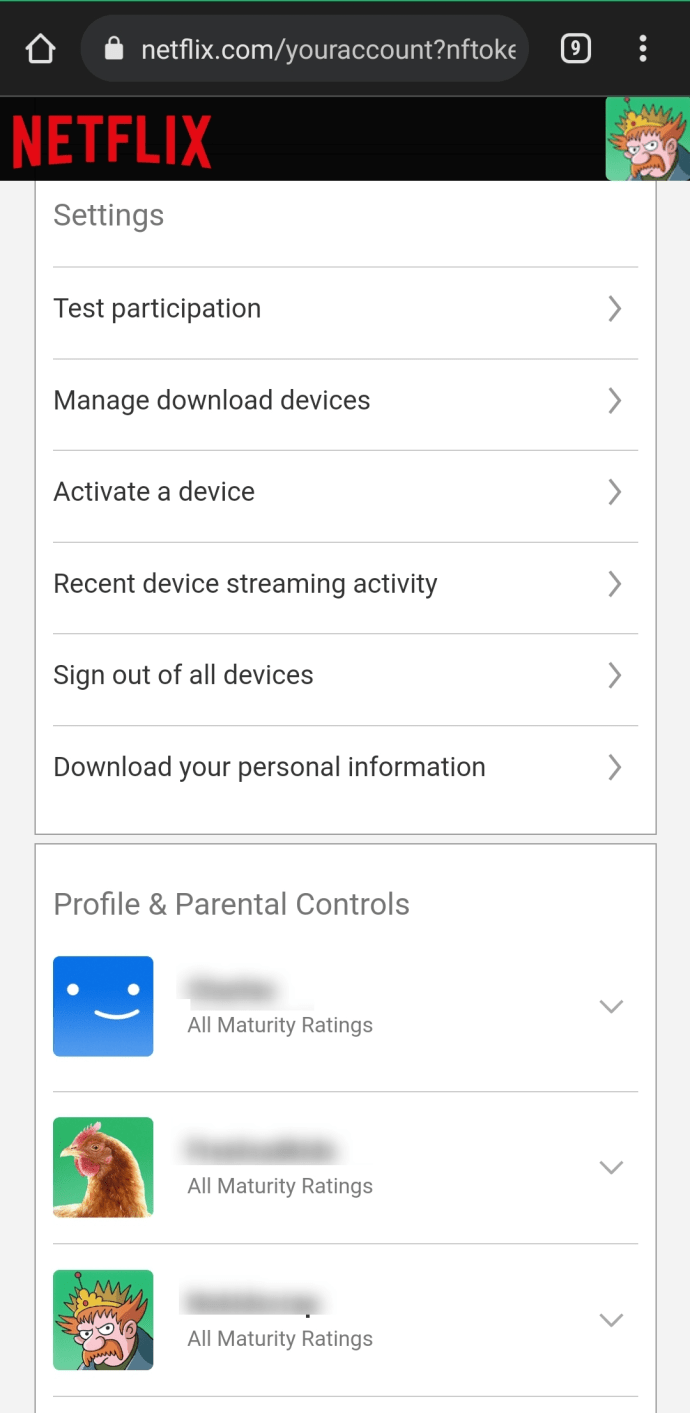
Task: Open the profile avatar in the Netflix header
Action: [648, 139]
